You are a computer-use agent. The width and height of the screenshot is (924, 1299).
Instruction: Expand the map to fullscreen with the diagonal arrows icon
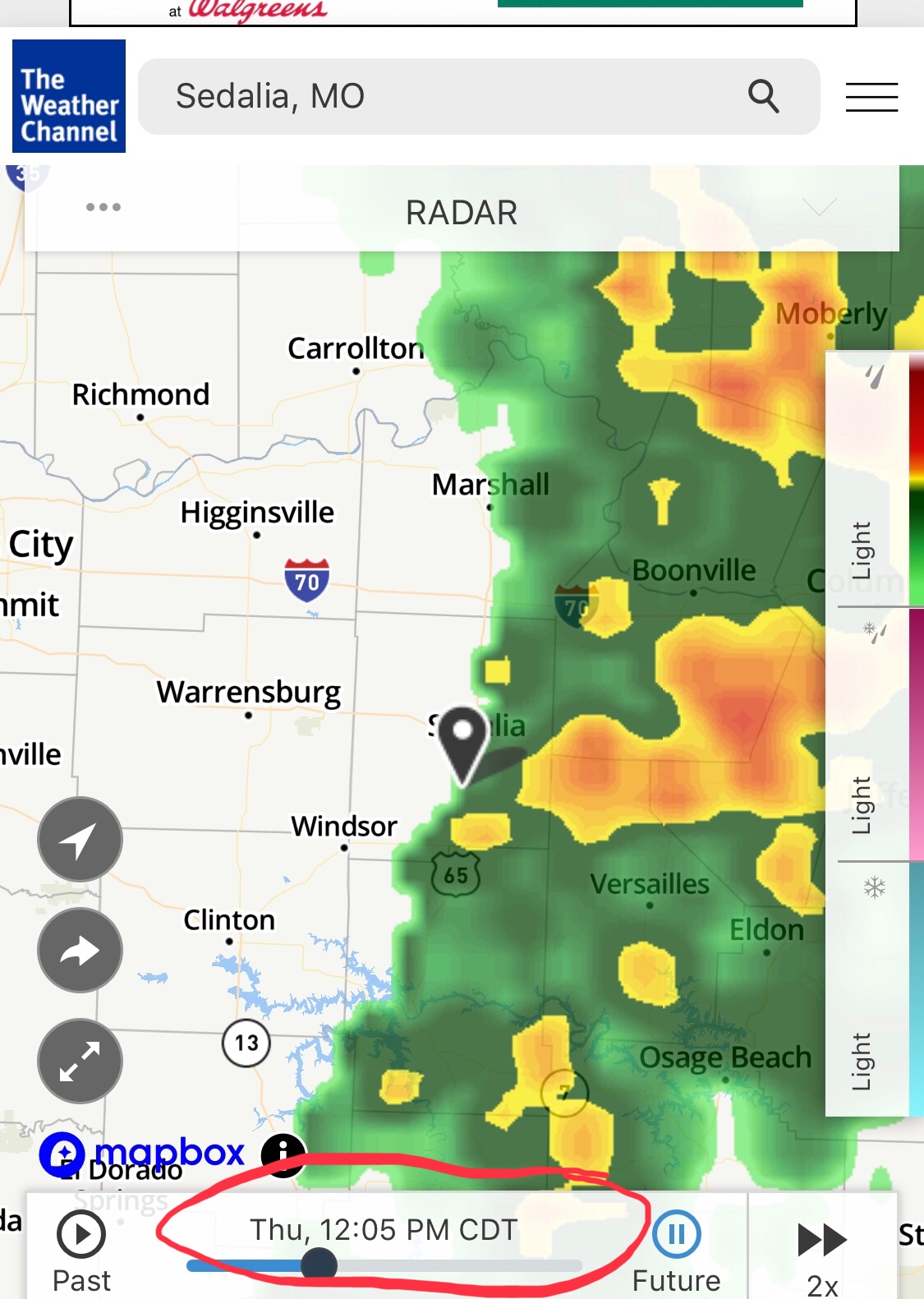(80, 1061)
